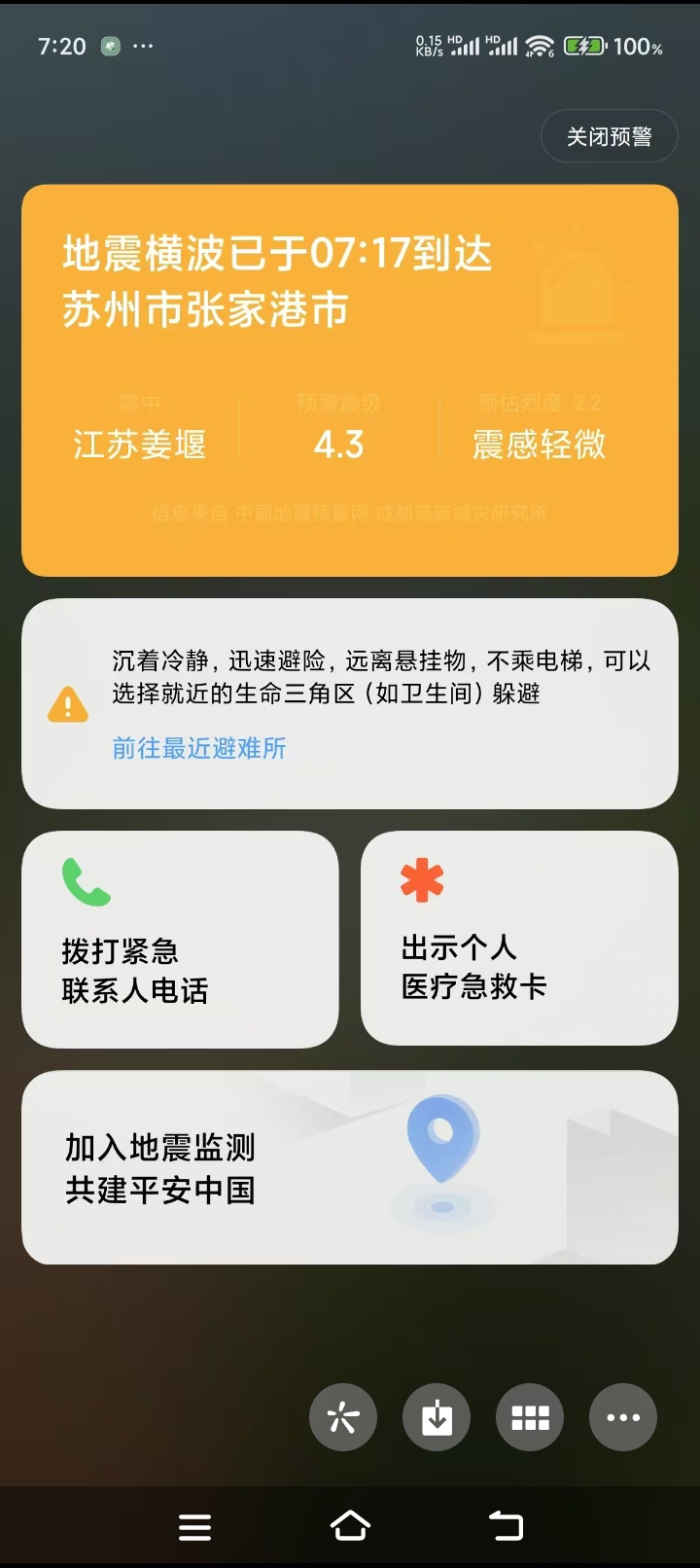The height and width of the screenshot is (1568, 700).
Task: Tap the download/save icon
Action: pyautogui.click(x=437, y=1417)
